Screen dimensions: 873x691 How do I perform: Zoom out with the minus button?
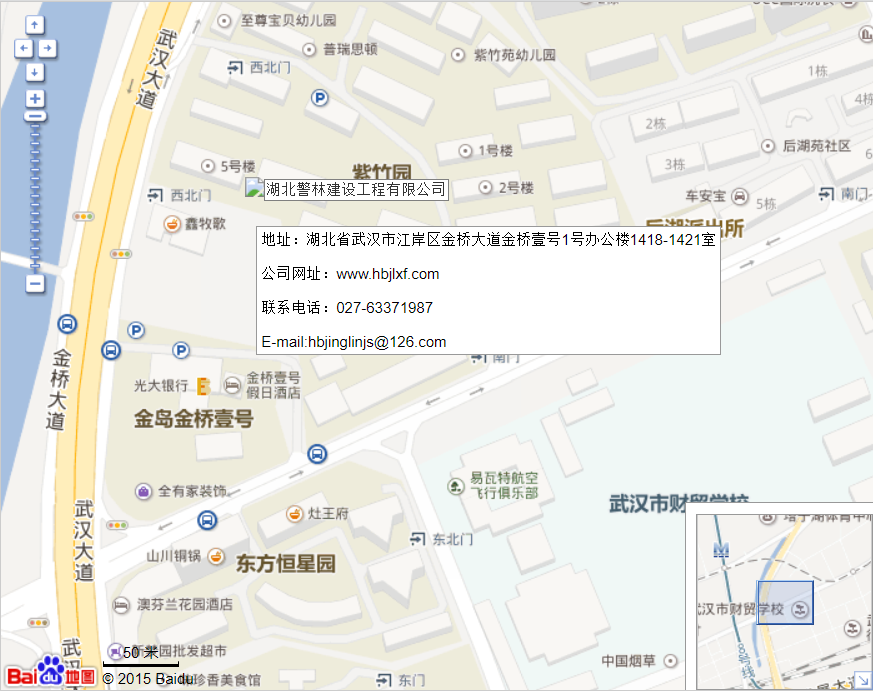tap(35, 284)
